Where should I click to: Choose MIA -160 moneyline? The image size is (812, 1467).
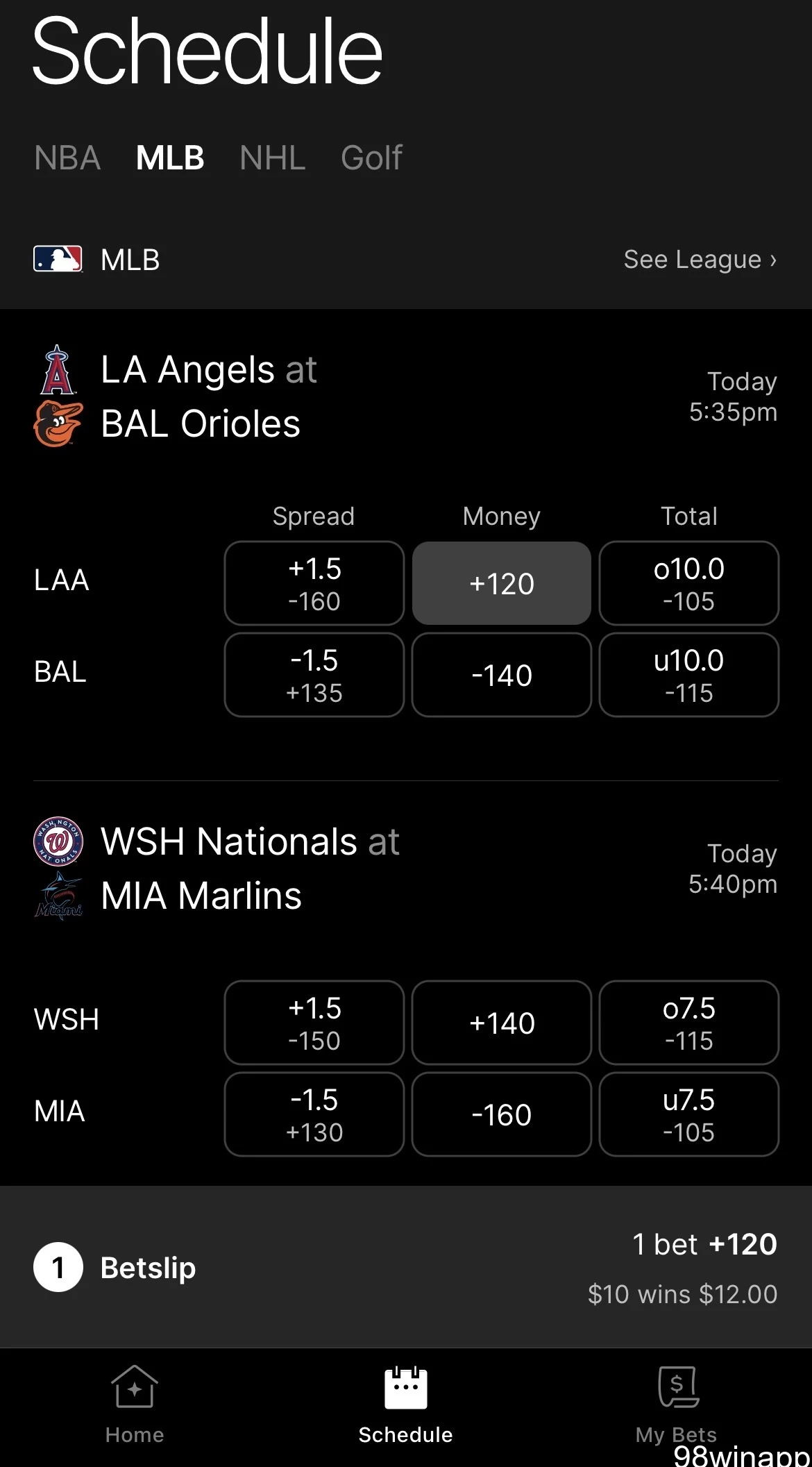tap(501, 1114)
